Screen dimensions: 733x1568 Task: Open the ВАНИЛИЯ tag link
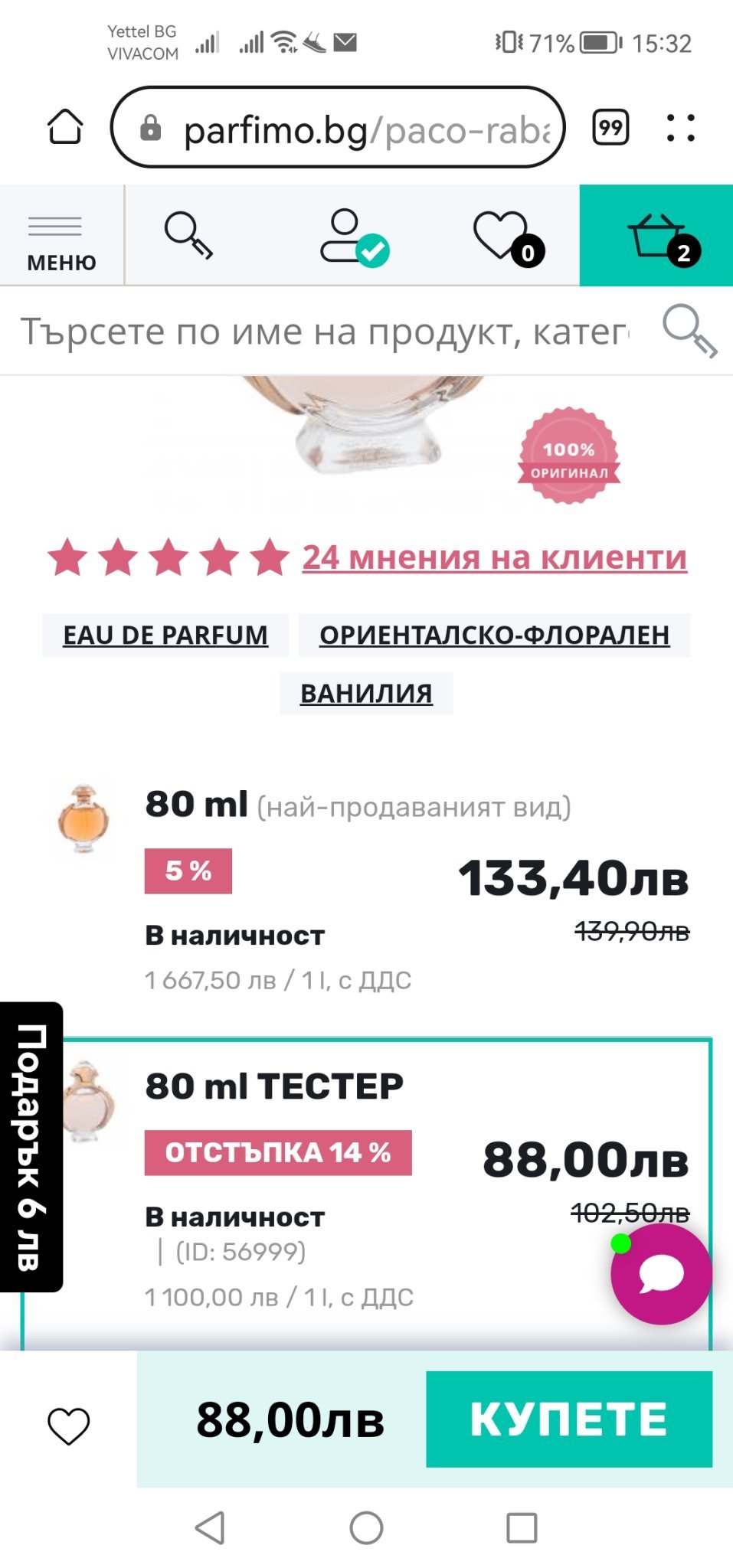pos(366,694)
